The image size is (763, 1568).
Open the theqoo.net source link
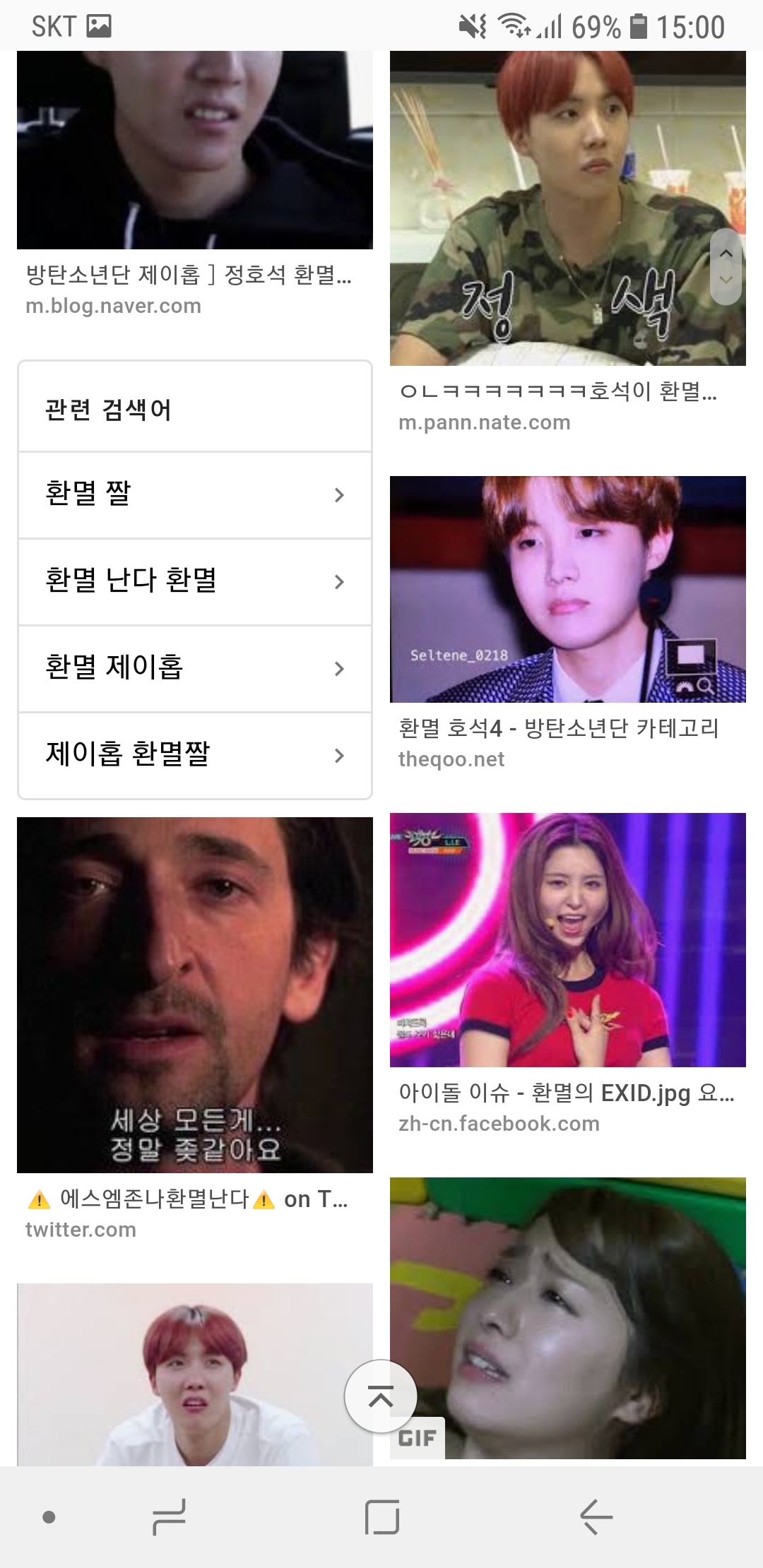(x=450, y=759)
